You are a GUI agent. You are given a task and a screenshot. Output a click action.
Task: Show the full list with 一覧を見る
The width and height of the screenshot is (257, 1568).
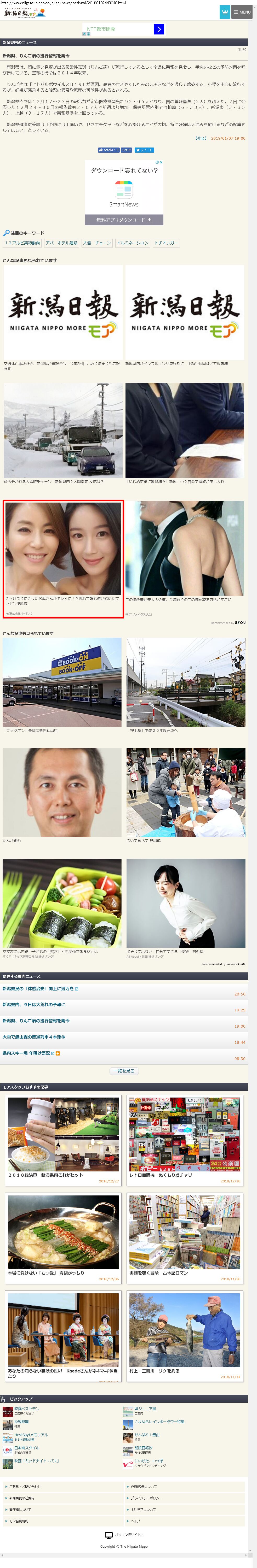[x=124, y=1071]
